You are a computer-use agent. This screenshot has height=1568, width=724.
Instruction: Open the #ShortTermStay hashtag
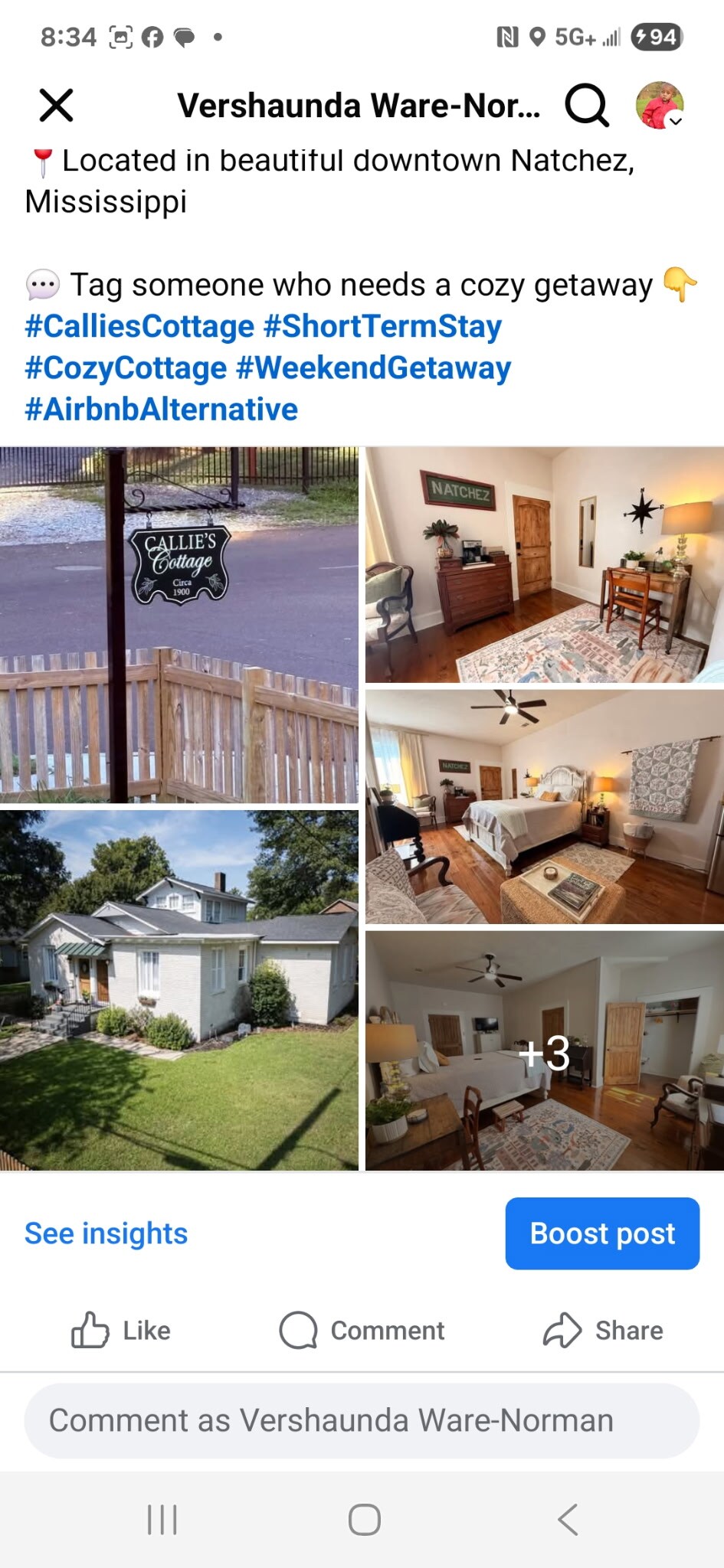[x=382, y=326]
